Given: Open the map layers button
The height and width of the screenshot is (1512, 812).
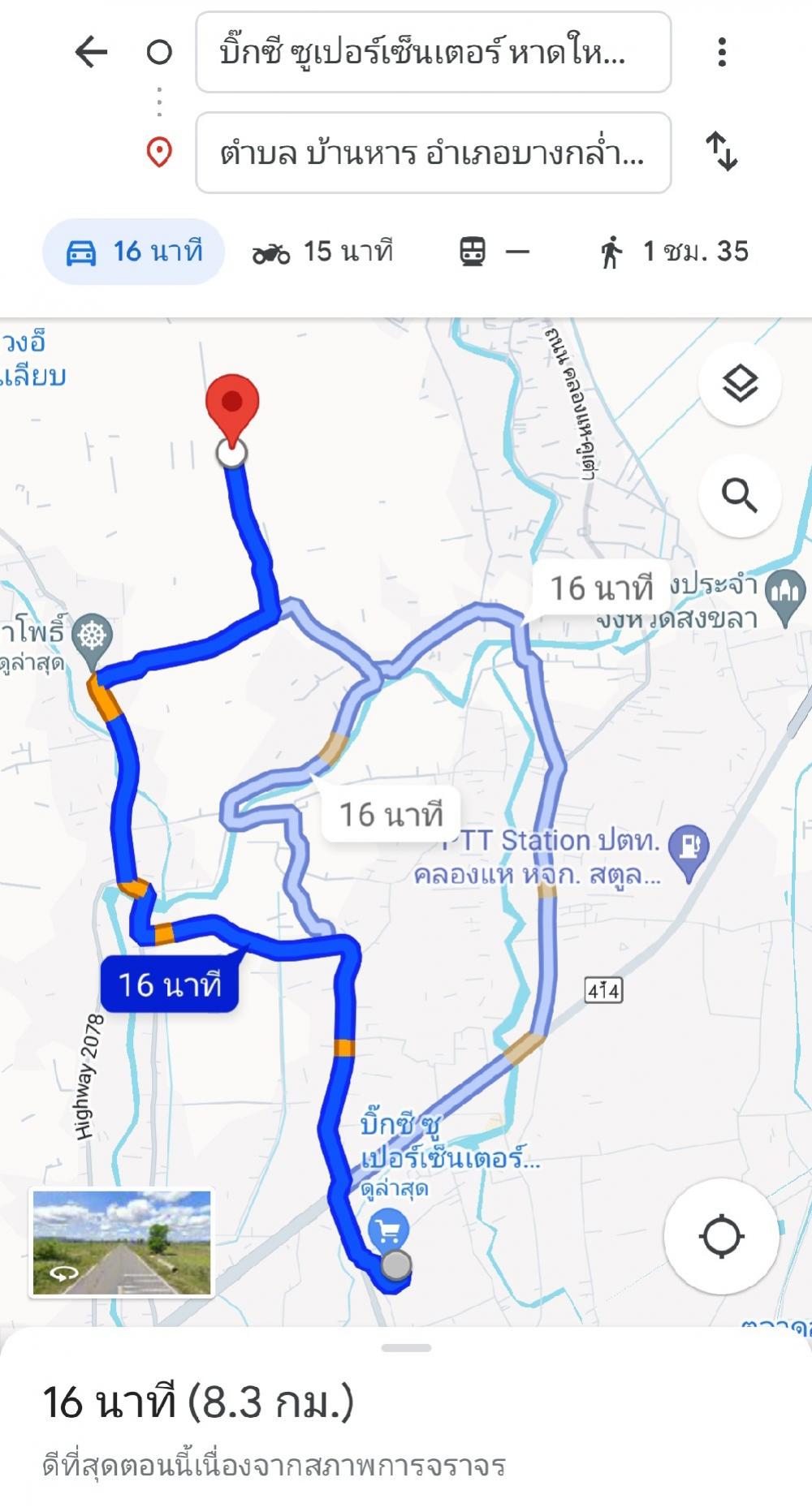Looking at the screenshot, I should (x=740, y=383).
